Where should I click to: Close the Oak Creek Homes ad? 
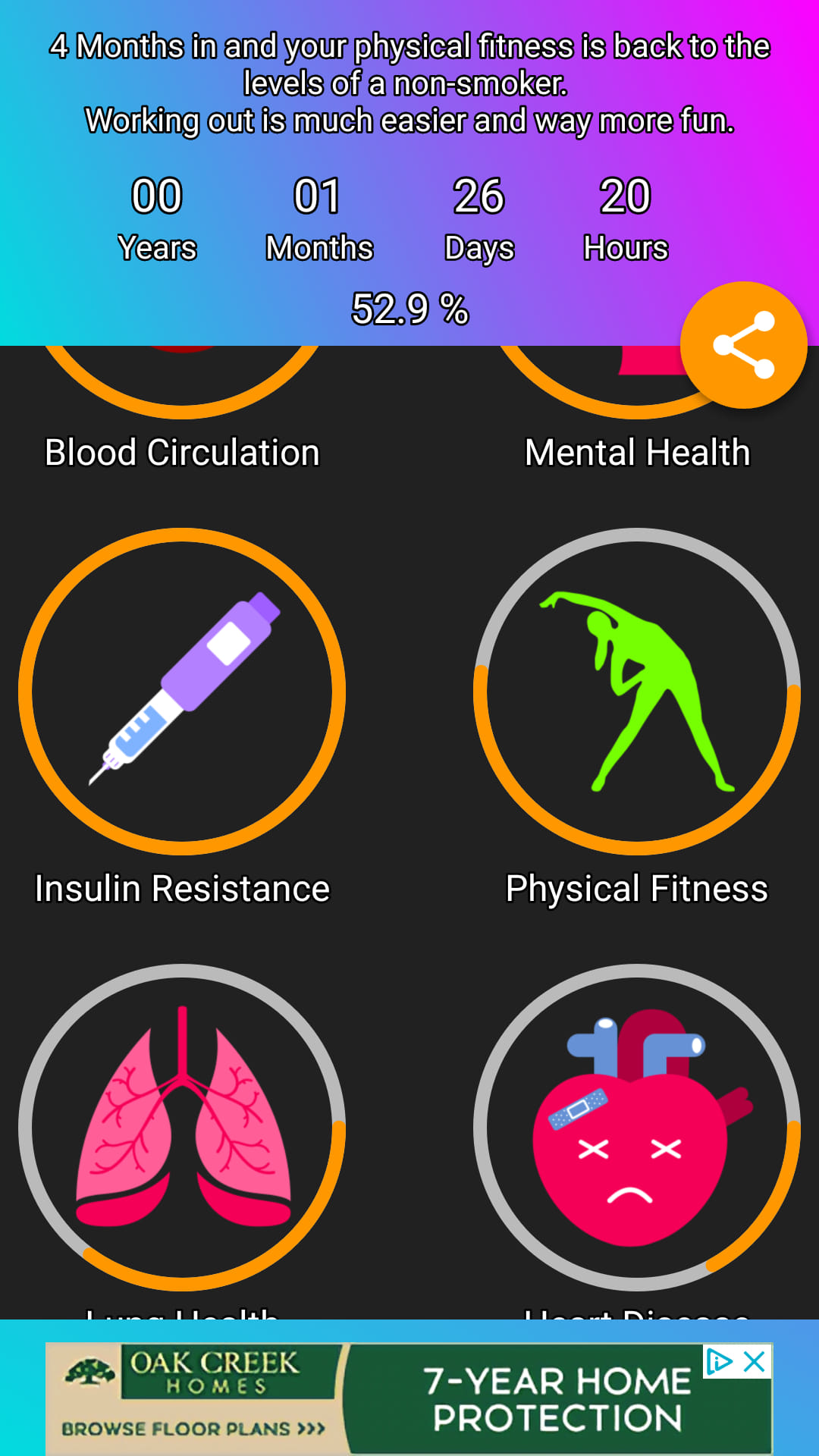click(x=755, y=1362)
